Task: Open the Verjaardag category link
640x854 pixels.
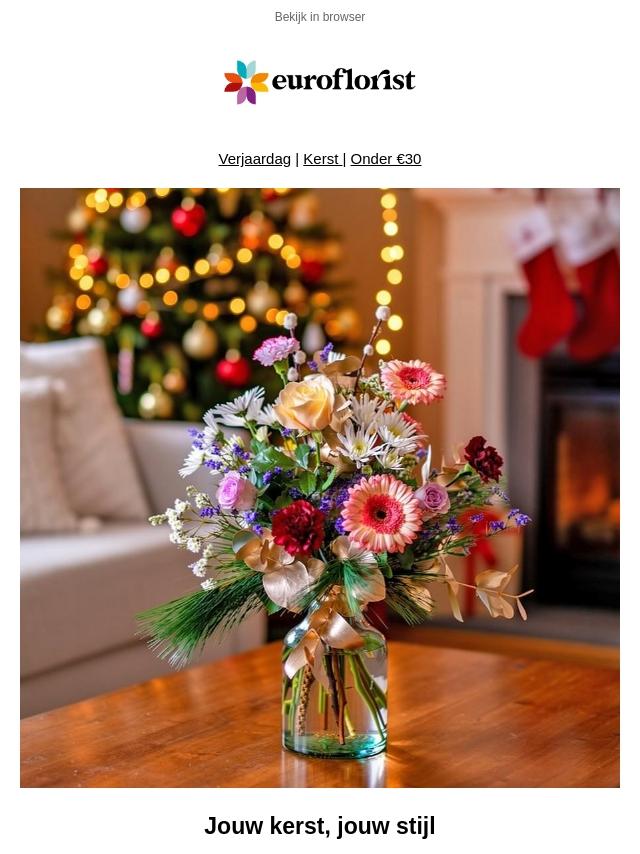Action: coord(254,159)
